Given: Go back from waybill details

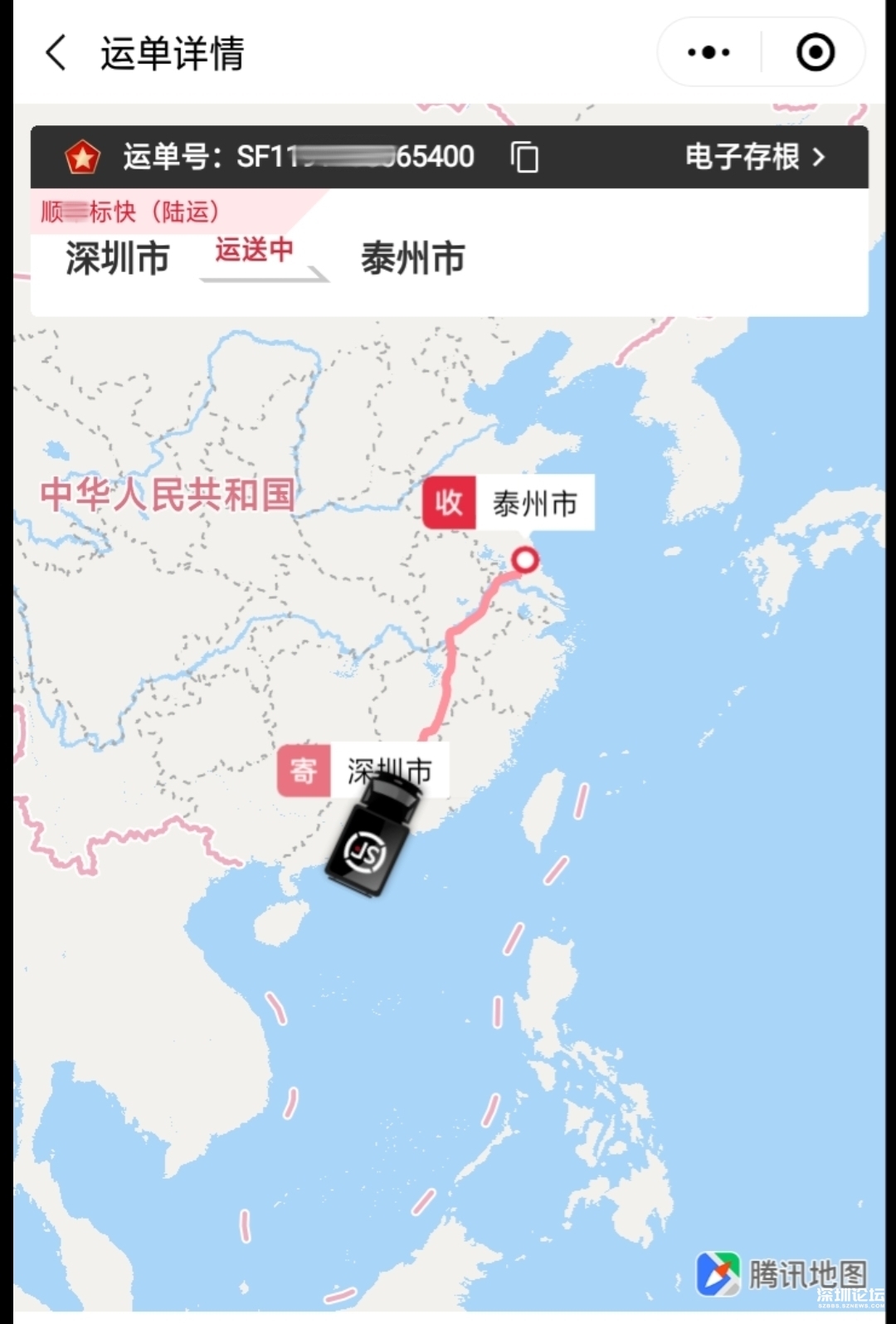Looking at the screenshot, I should [x=56, y=53].
